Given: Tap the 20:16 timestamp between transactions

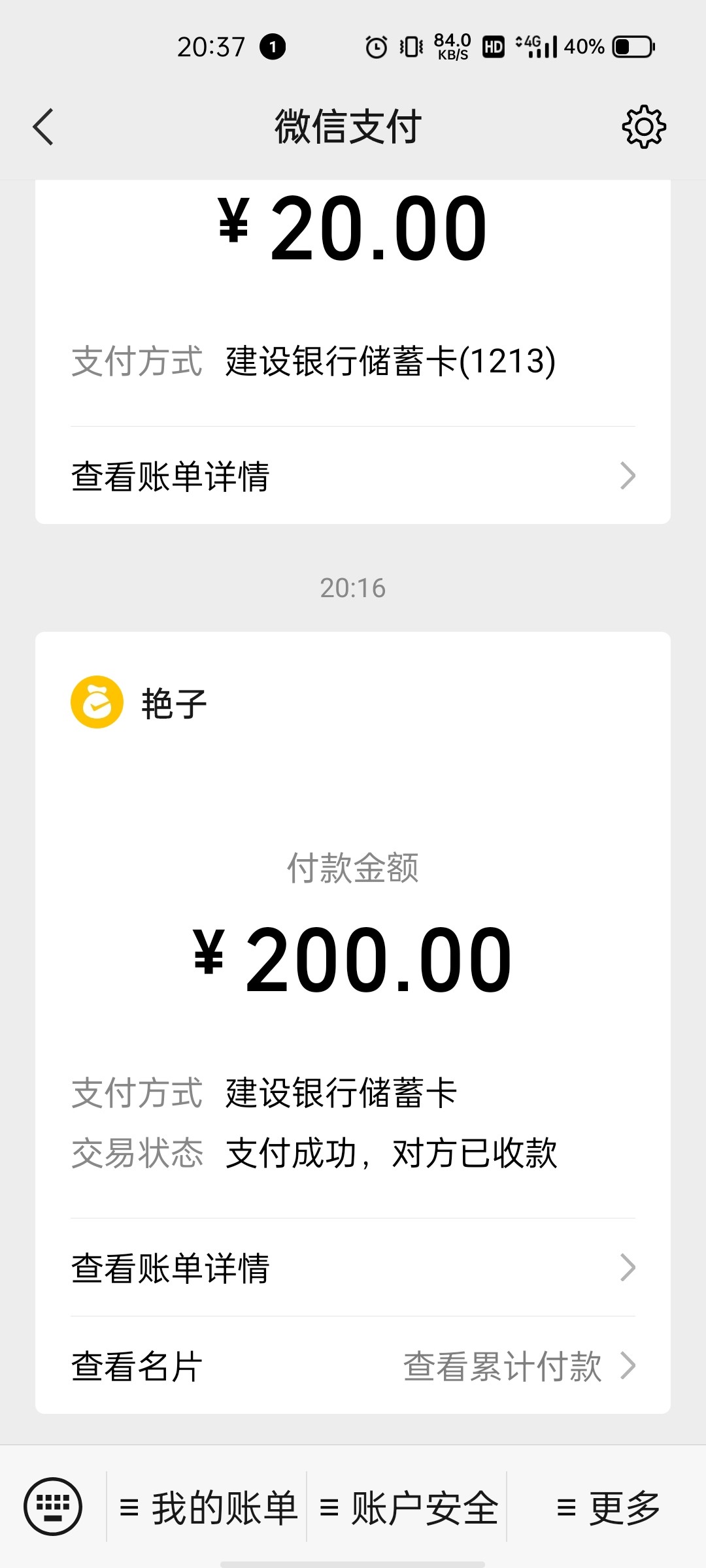Looking at the screenshot, I should pyautogui.click(x=353, y=587).
